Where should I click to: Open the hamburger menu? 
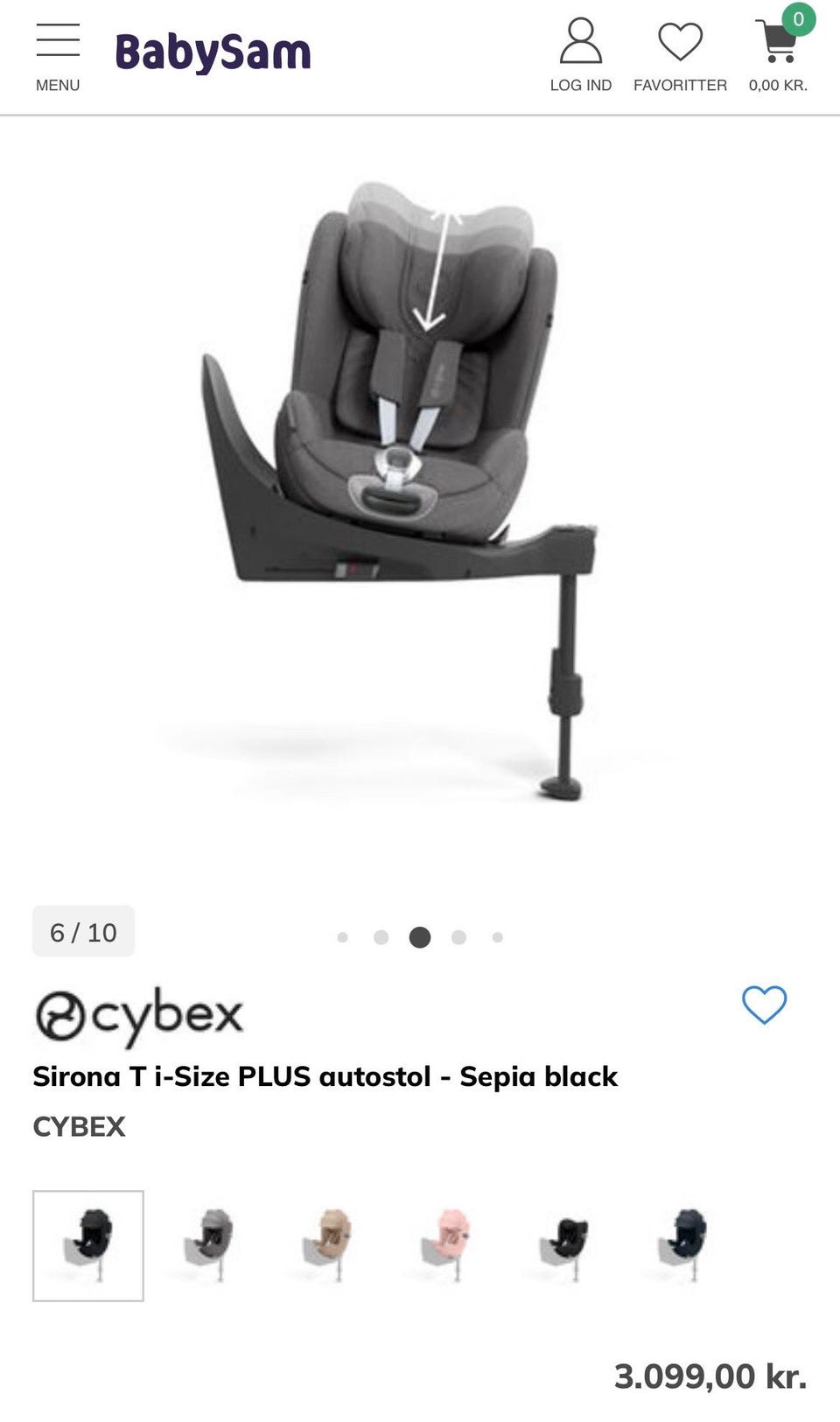(58, 56)
